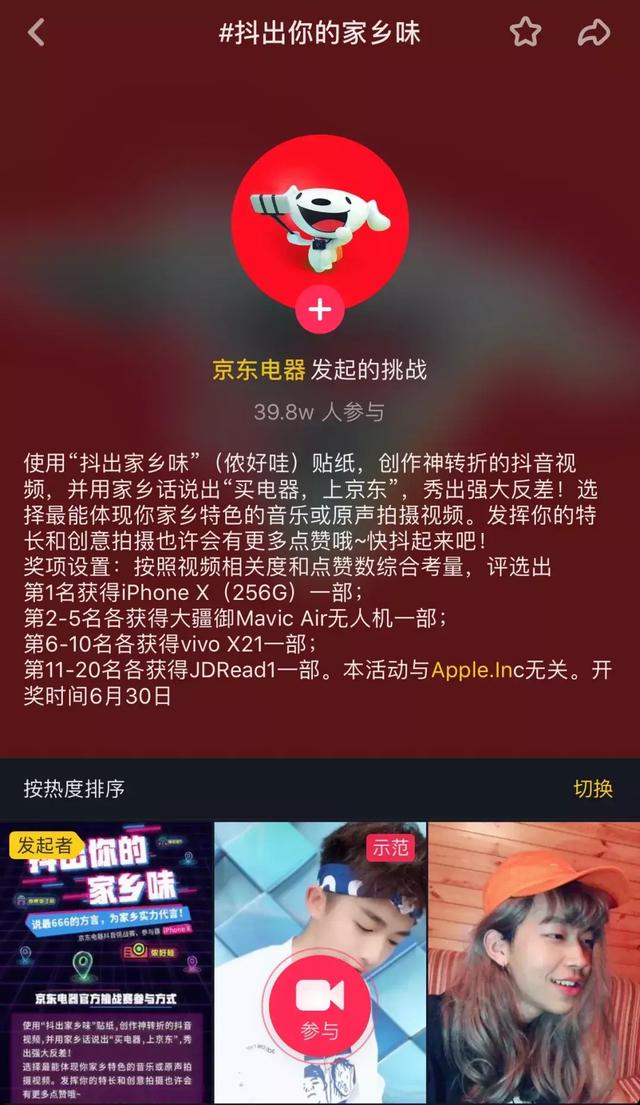The height and width of the screenshot is (1105, 640).
Task: Open the 京东电器 account link
Action: pos(258,369)
